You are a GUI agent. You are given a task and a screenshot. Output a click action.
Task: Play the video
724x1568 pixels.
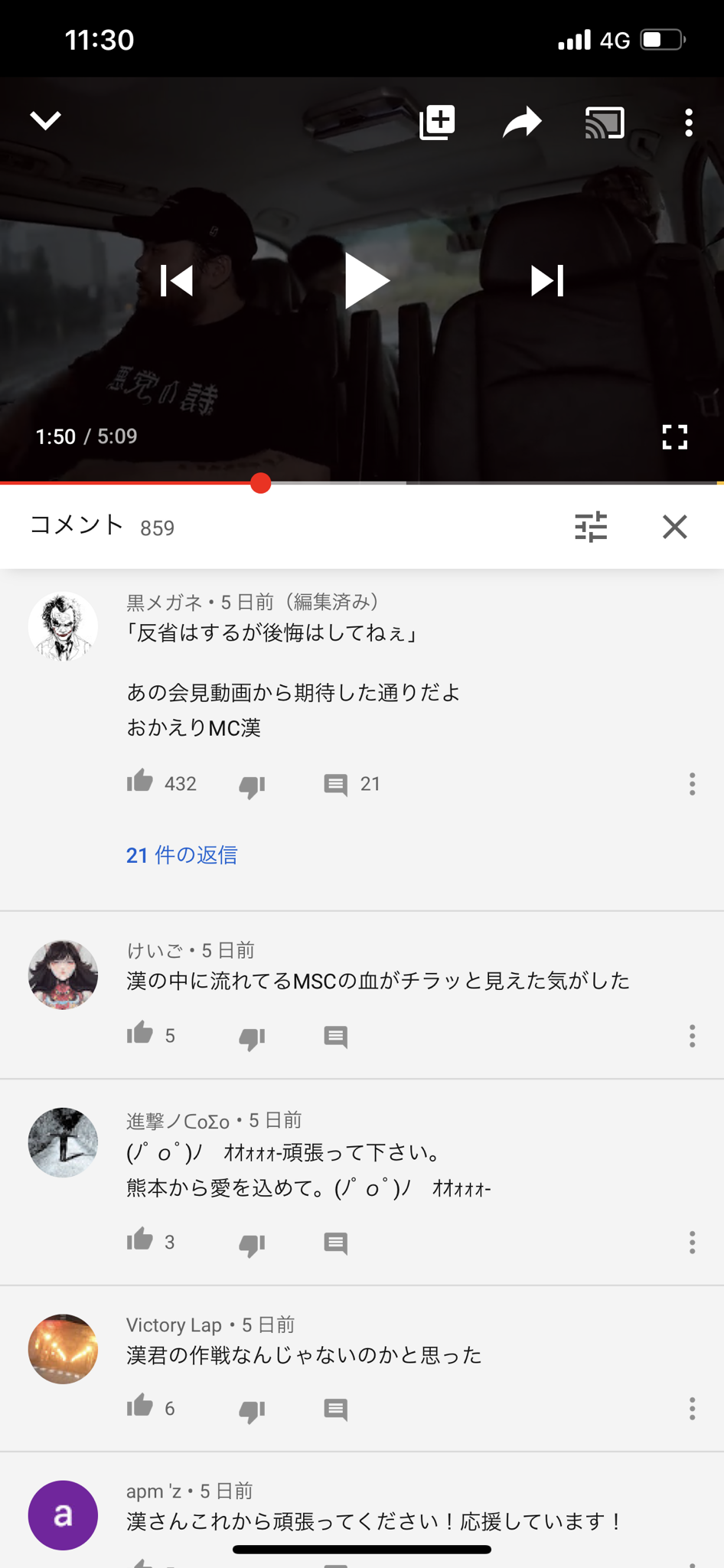(367, 281)
